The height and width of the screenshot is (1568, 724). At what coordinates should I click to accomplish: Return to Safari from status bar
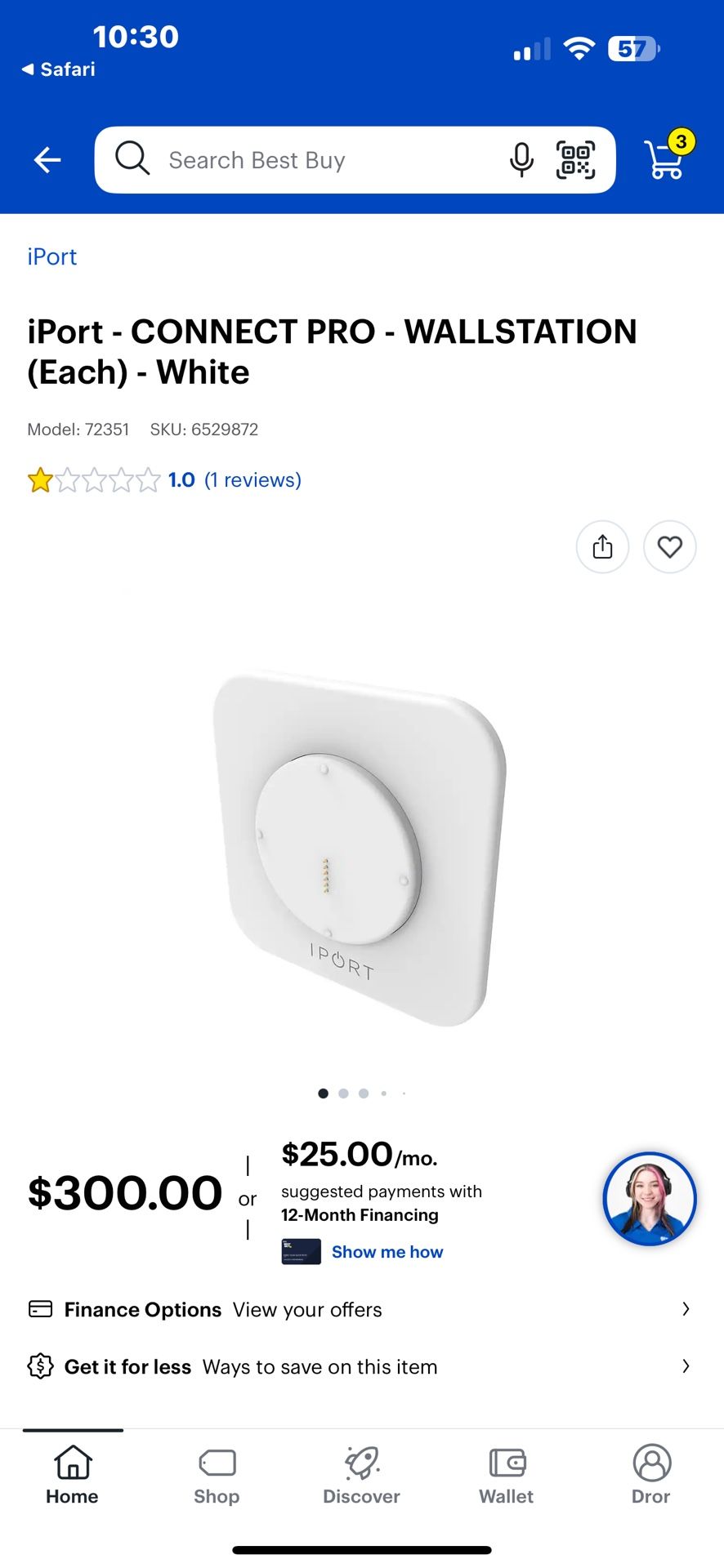click(x=59, y=69)
